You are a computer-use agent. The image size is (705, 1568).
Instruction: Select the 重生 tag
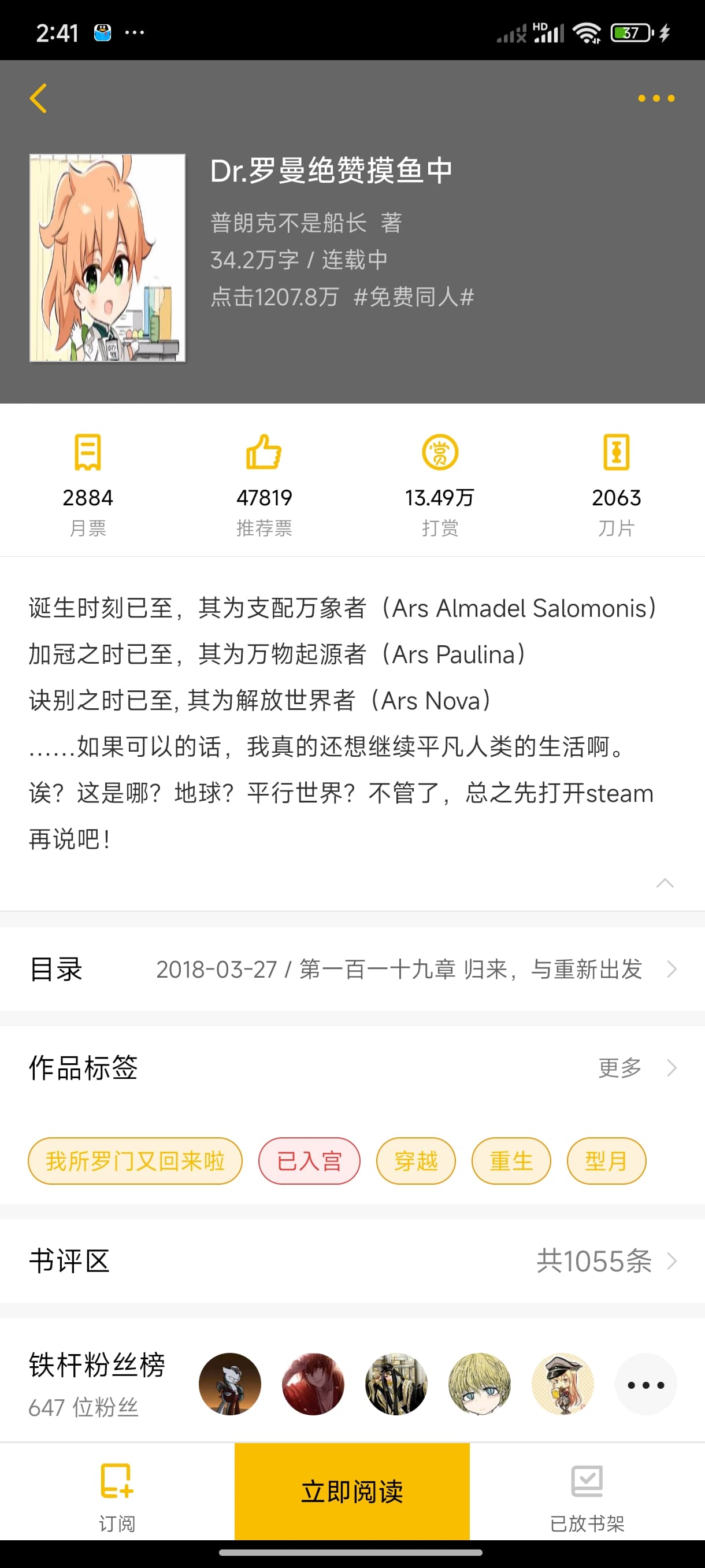pos(511,1161)
